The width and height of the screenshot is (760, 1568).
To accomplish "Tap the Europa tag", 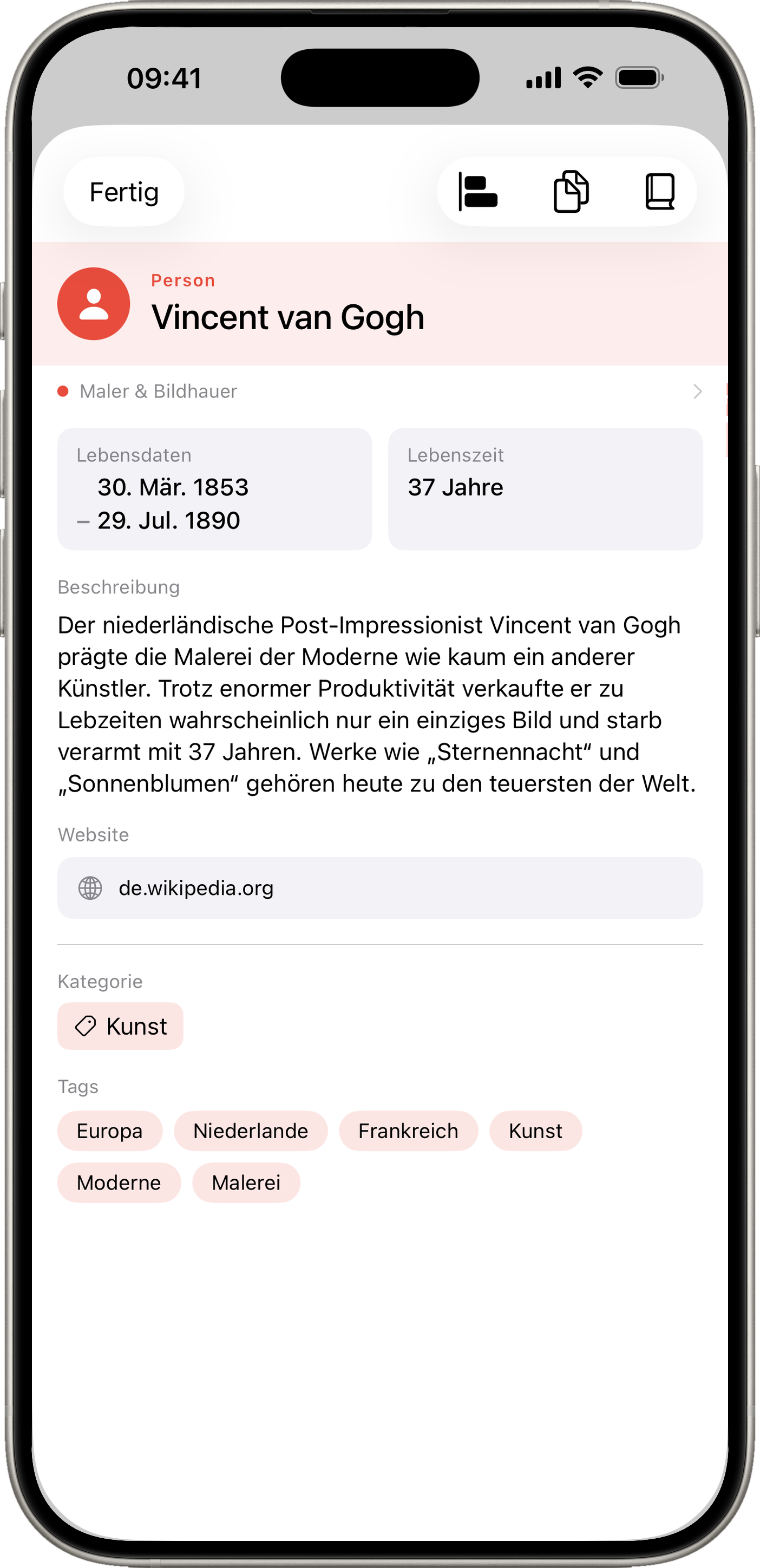I will 109,1131.
